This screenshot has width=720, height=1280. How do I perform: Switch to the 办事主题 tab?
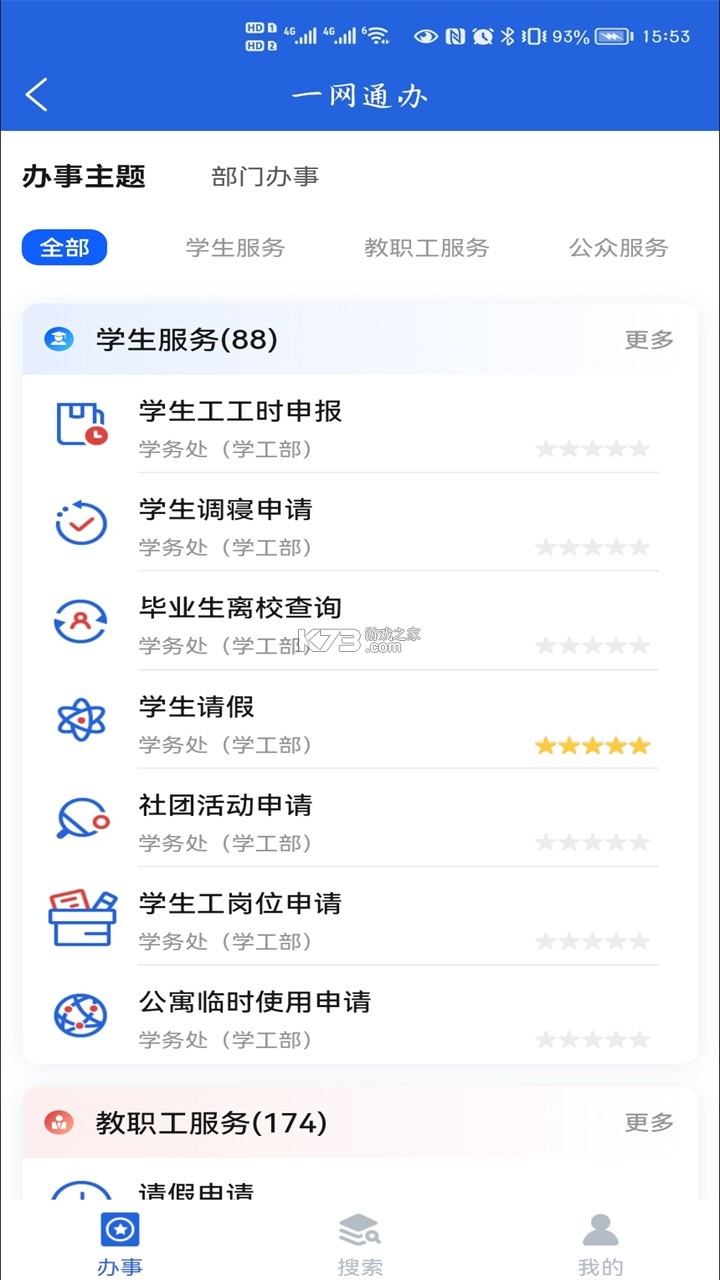(84, 177)
